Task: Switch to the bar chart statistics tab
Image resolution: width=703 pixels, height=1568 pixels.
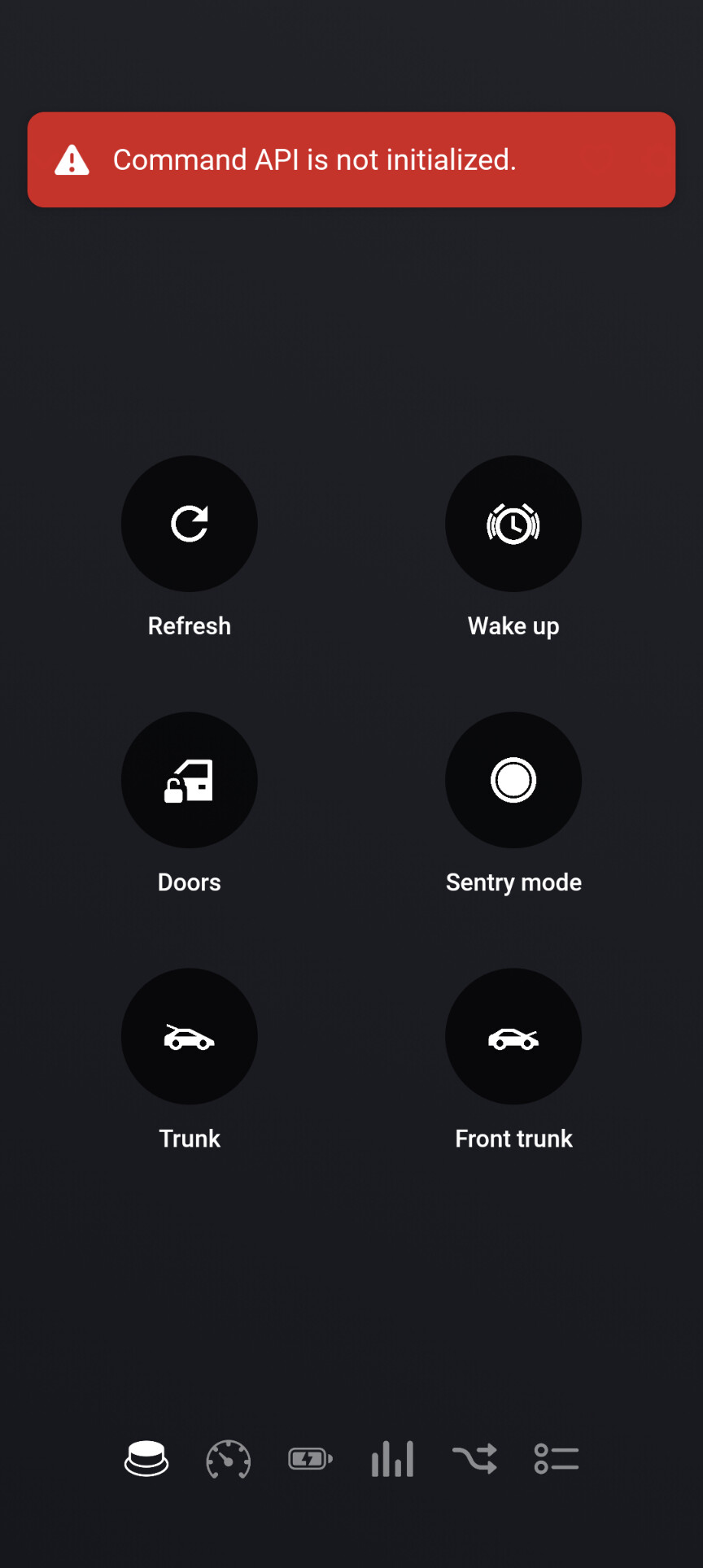Action: click(392, 1459)
